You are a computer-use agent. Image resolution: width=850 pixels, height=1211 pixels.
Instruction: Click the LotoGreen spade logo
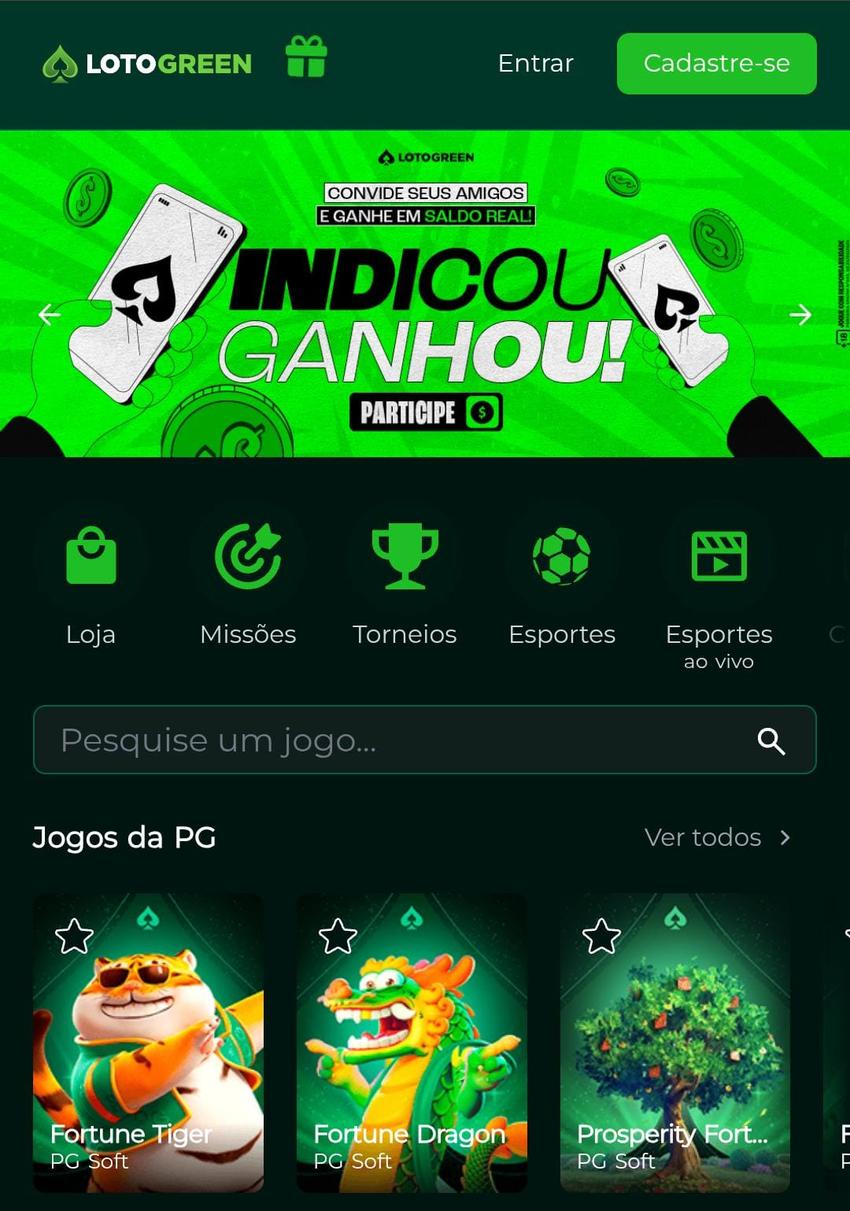[62, 63]
